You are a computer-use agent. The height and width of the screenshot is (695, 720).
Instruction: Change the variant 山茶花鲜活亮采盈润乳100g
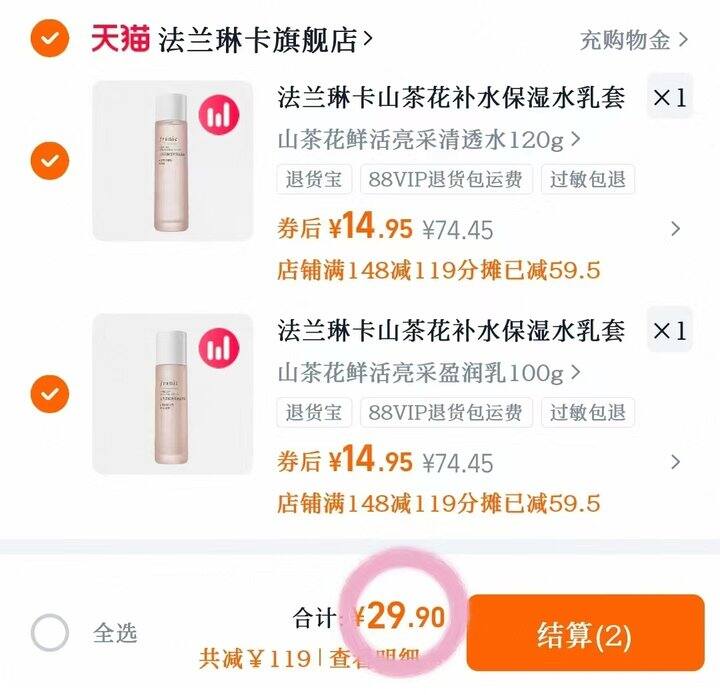[x=430, y=373]
